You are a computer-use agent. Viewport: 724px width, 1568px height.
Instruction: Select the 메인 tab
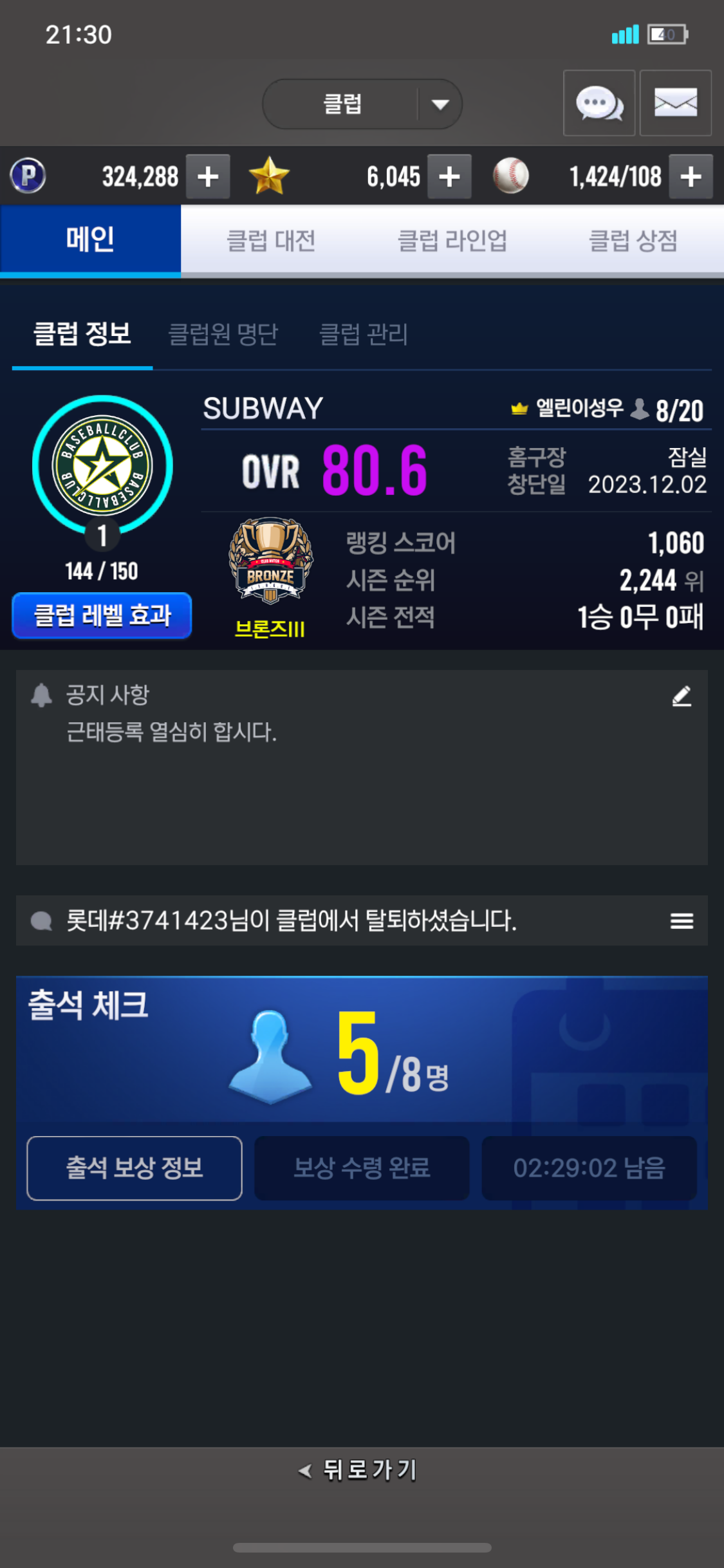point(90,239)
